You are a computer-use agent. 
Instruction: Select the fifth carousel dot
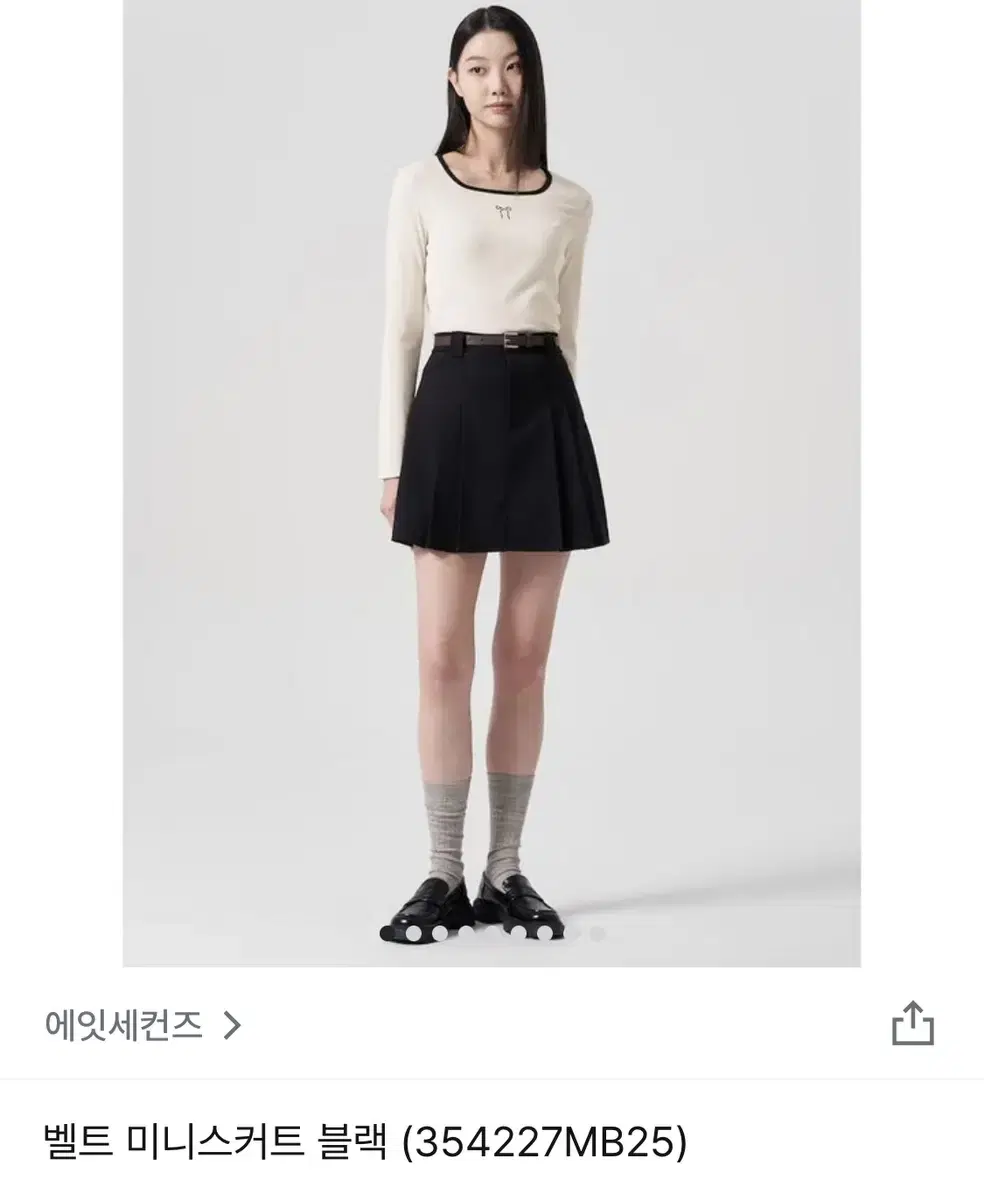(494, 933)
